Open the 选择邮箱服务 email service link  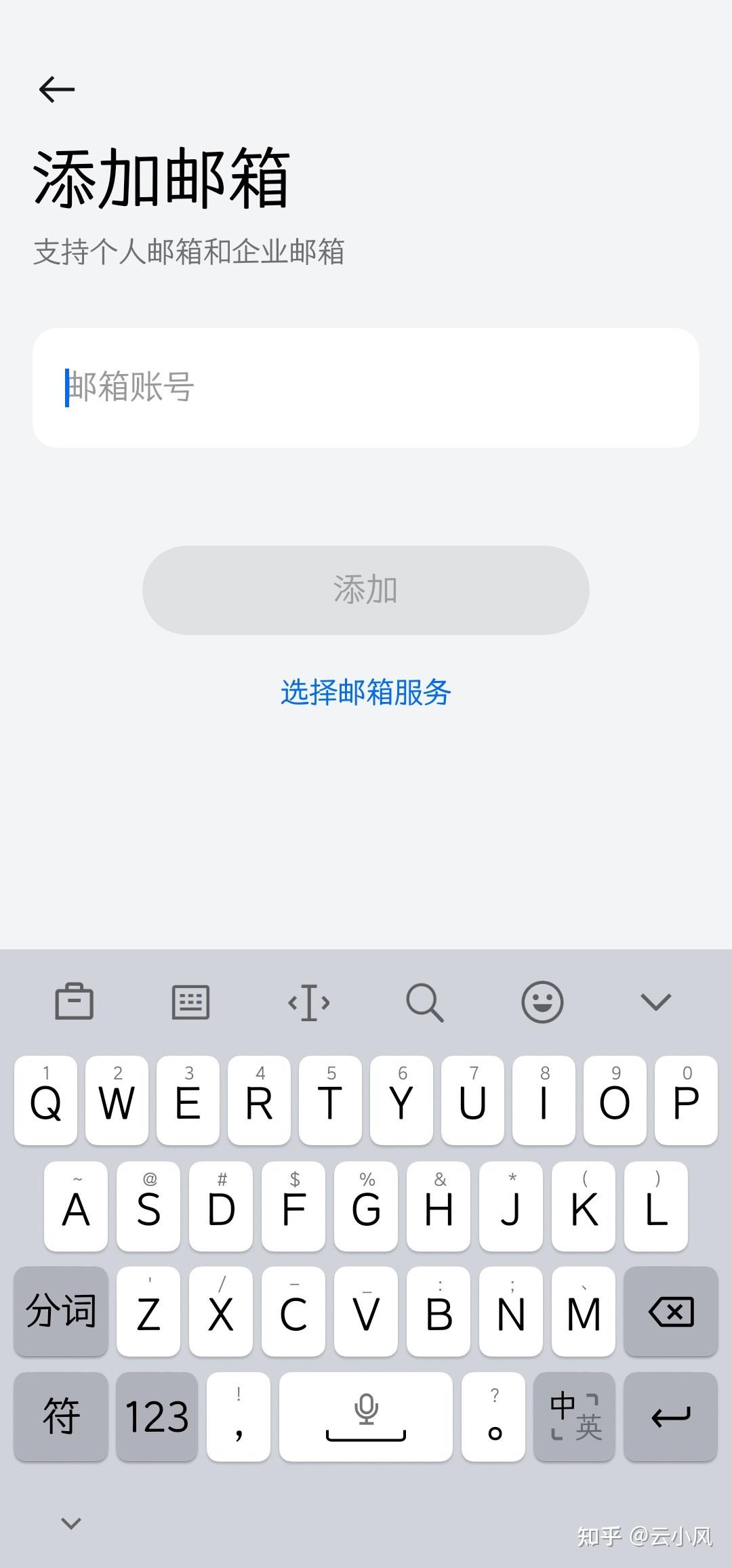(365, 693)
